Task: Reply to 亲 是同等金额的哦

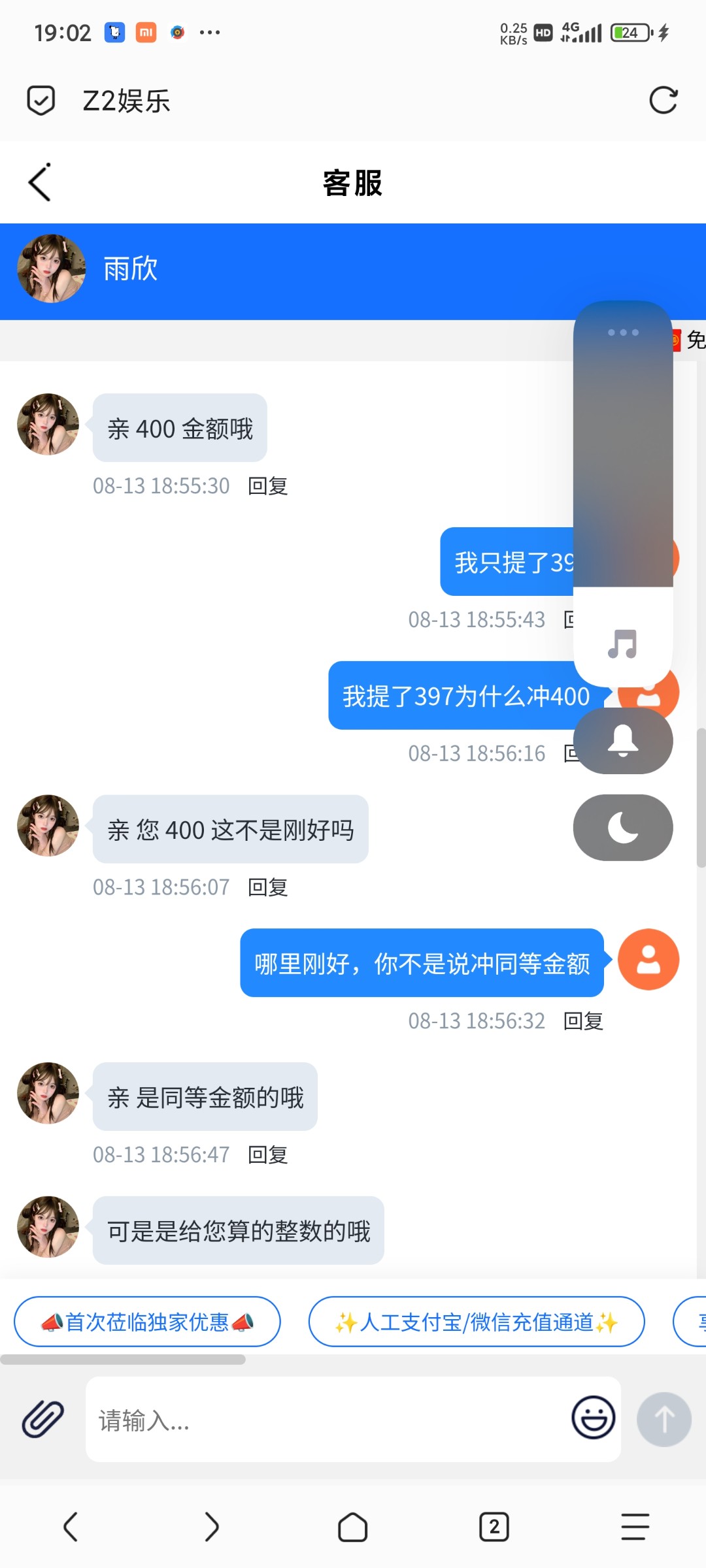Action: 267,1155
